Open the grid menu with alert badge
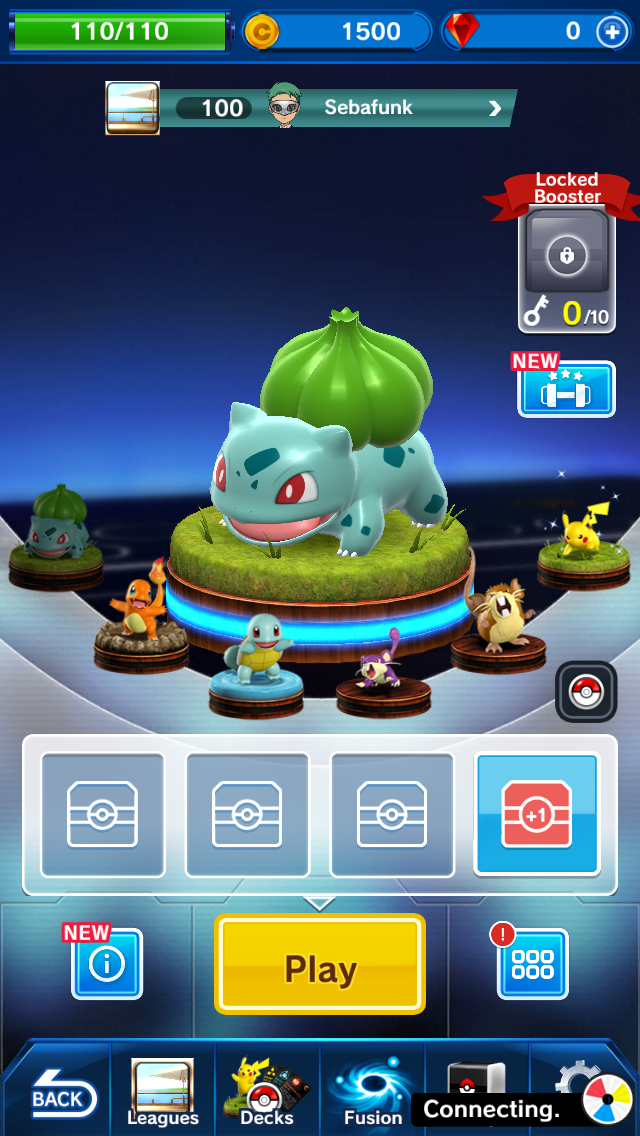This screenshot has height=1136, width=640. (x=533, y=963)
